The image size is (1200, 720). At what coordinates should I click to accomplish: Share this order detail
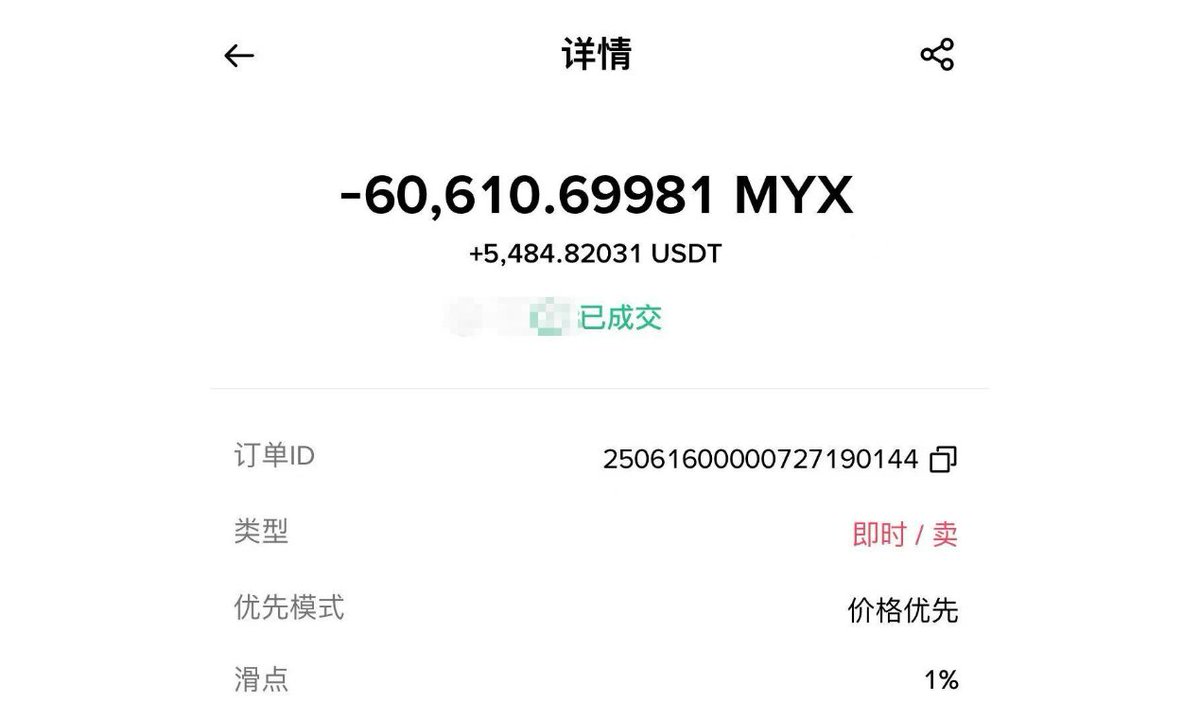coord(937,55)
